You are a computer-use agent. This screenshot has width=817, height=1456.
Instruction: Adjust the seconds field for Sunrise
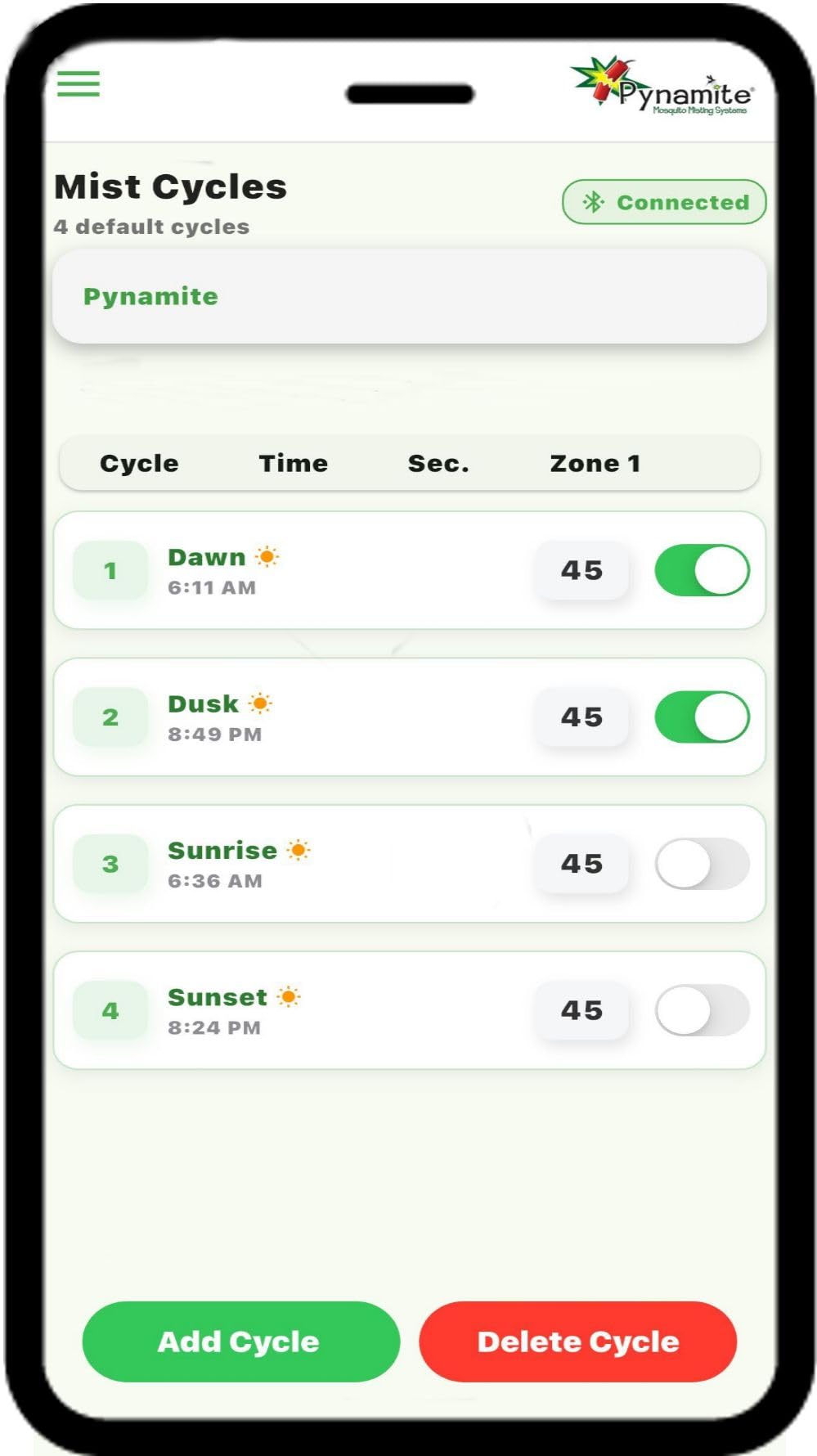pos(581,864)
